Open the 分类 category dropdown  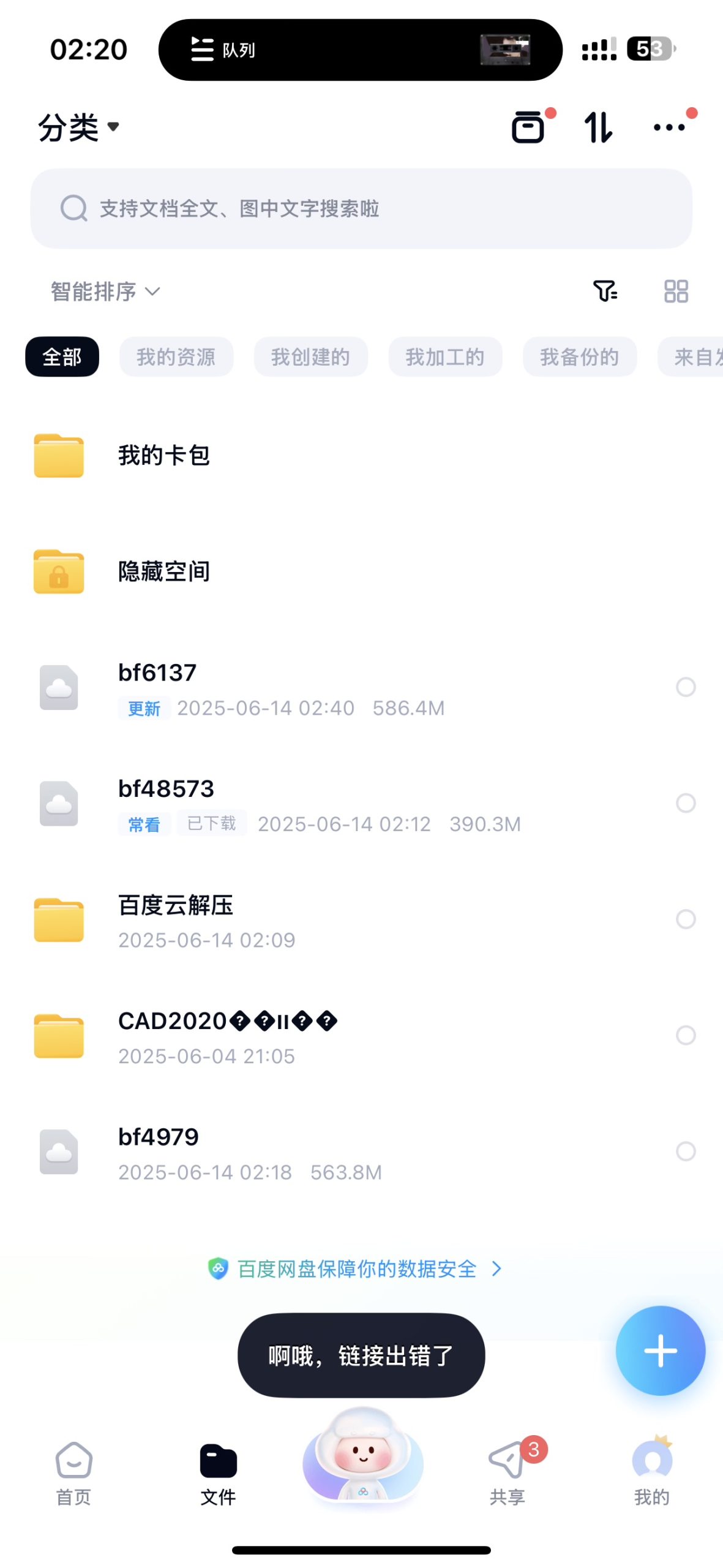(78, 127)
